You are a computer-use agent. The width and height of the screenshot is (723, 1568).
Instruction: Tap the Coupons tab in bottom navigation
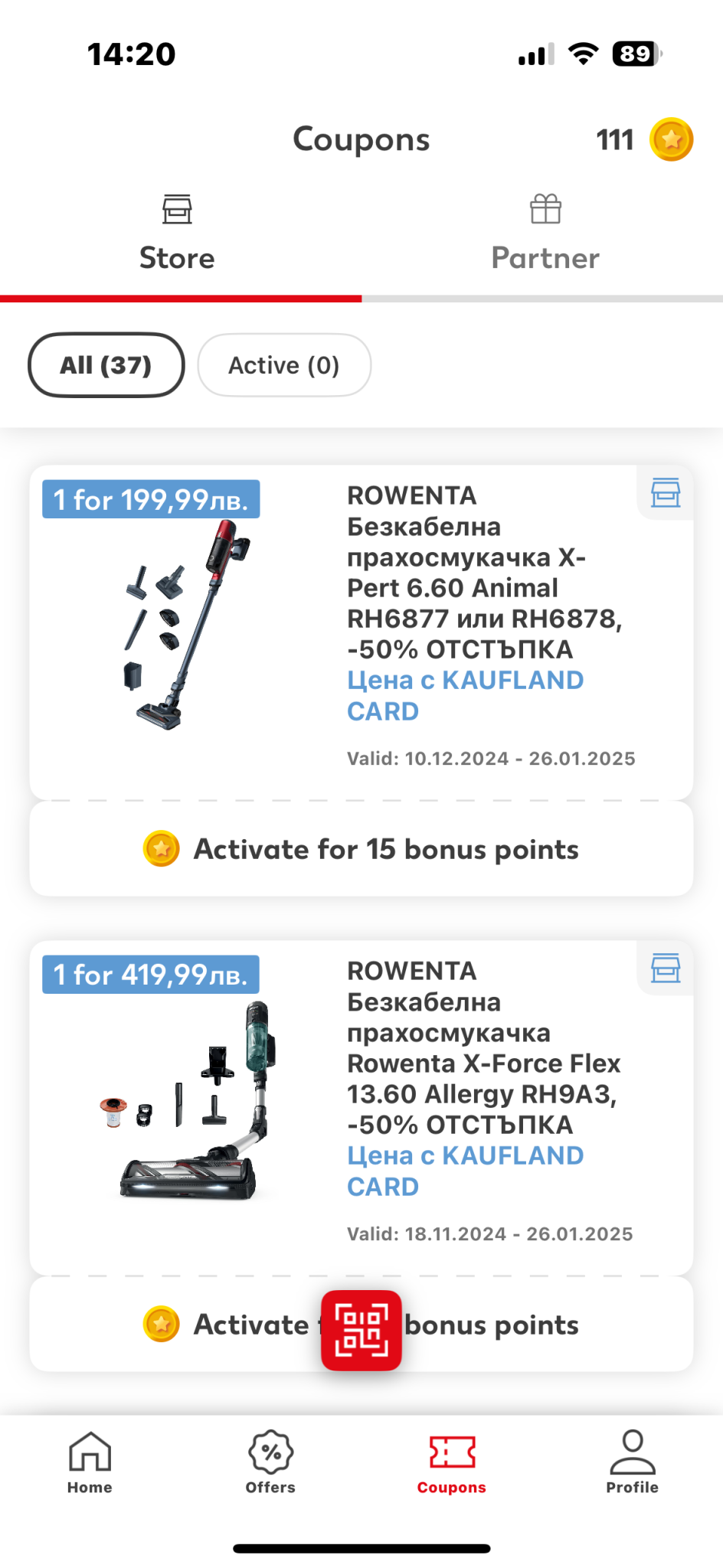[451, 1462]
